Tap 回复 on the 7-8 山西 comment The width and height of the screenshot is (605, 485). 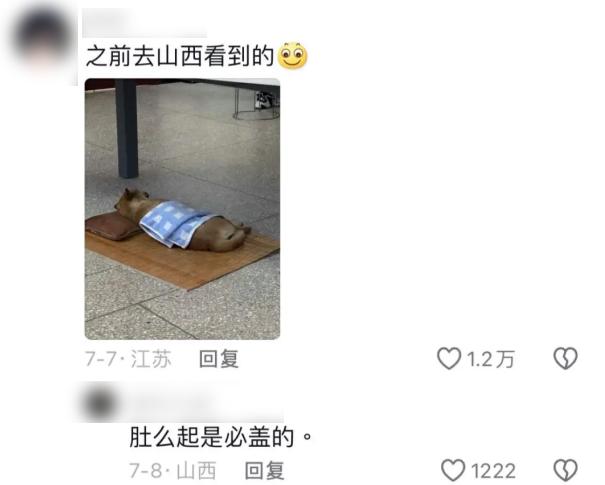click(265, 470)
